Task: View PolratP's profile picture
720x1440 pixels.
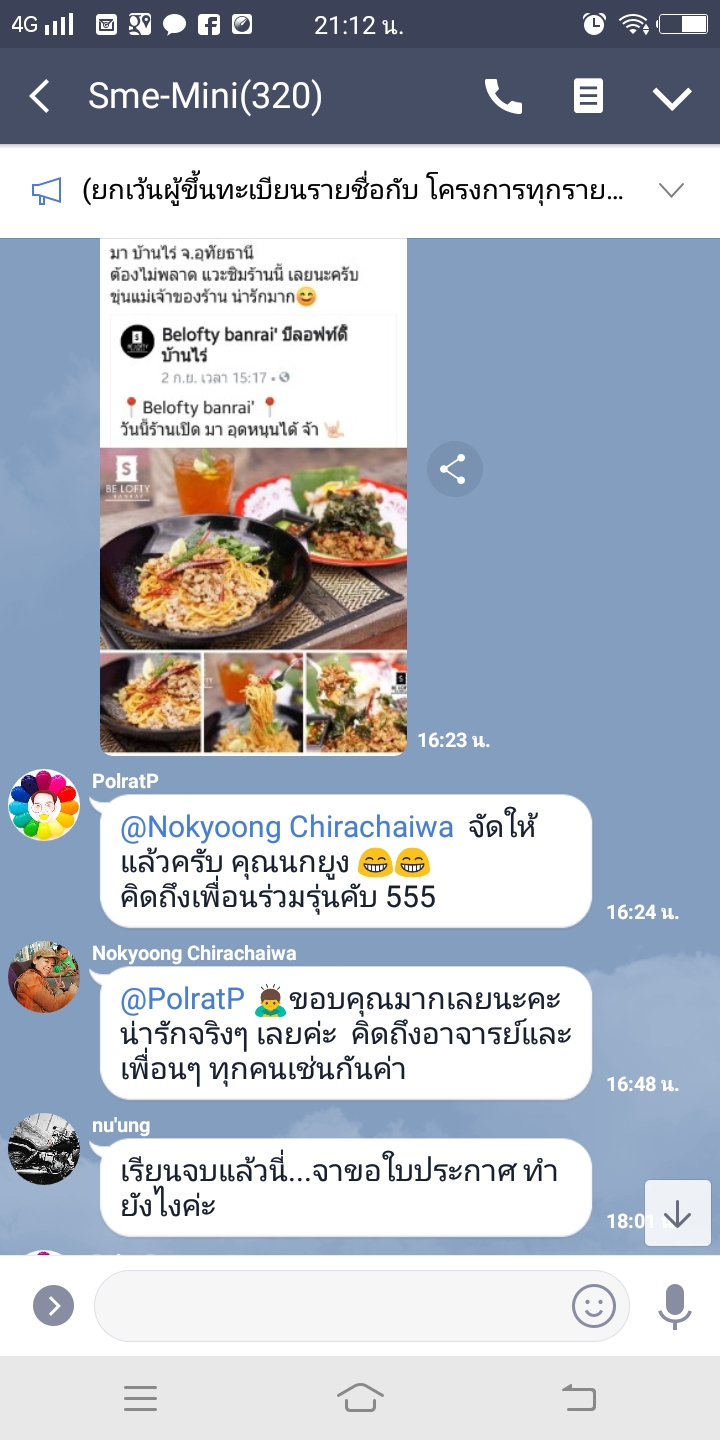Action: 44,805
